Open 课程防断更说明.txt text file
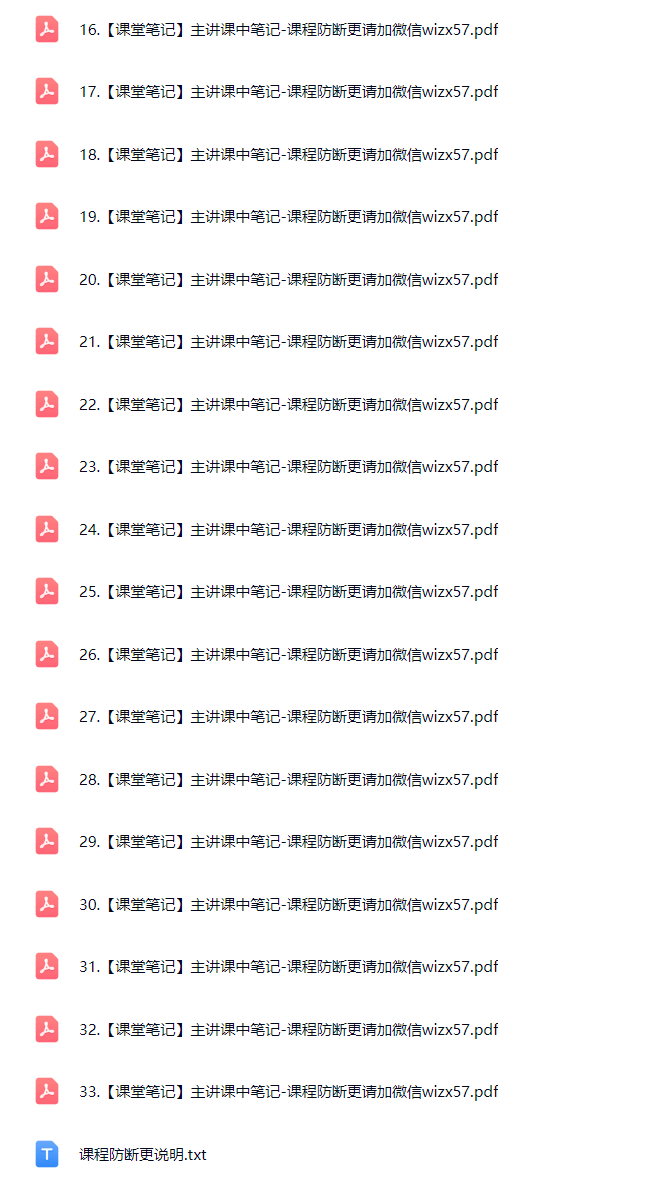Viewport: 664px width, 1195px height. point(143,1155)
